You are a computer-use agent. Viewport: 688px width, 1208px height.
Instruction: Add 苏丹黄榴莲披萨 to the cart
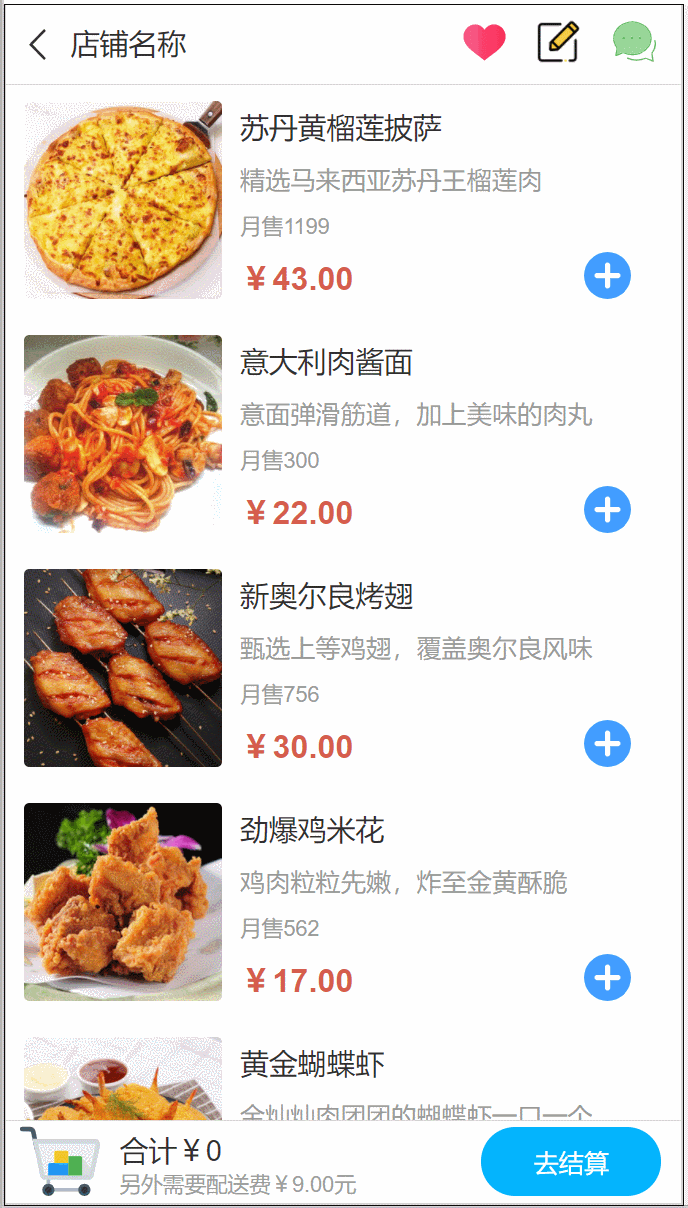pos(607,275)
